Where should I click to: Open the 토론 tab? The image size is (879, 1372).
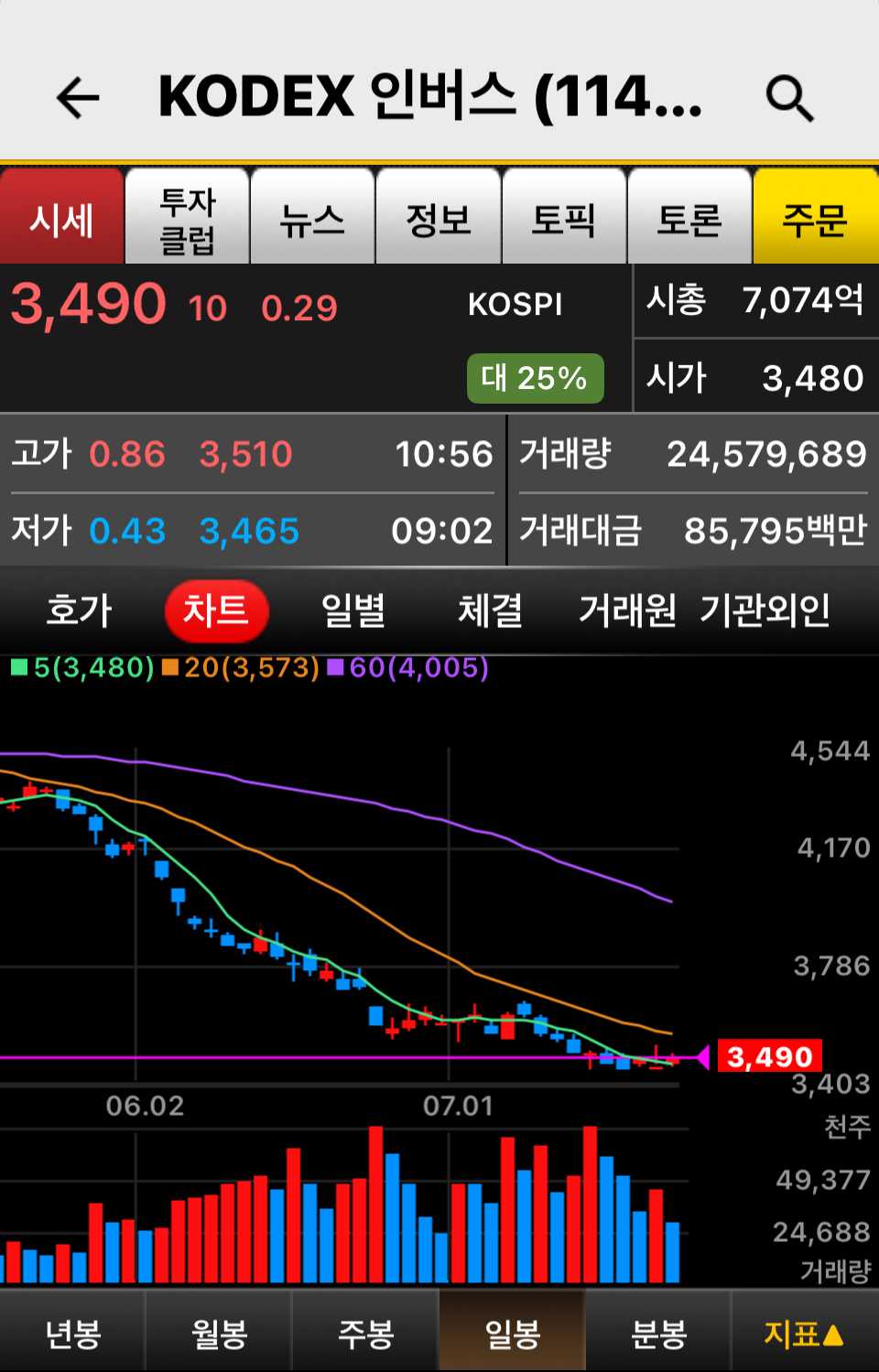pyautogui.click(x=689, y=219)
